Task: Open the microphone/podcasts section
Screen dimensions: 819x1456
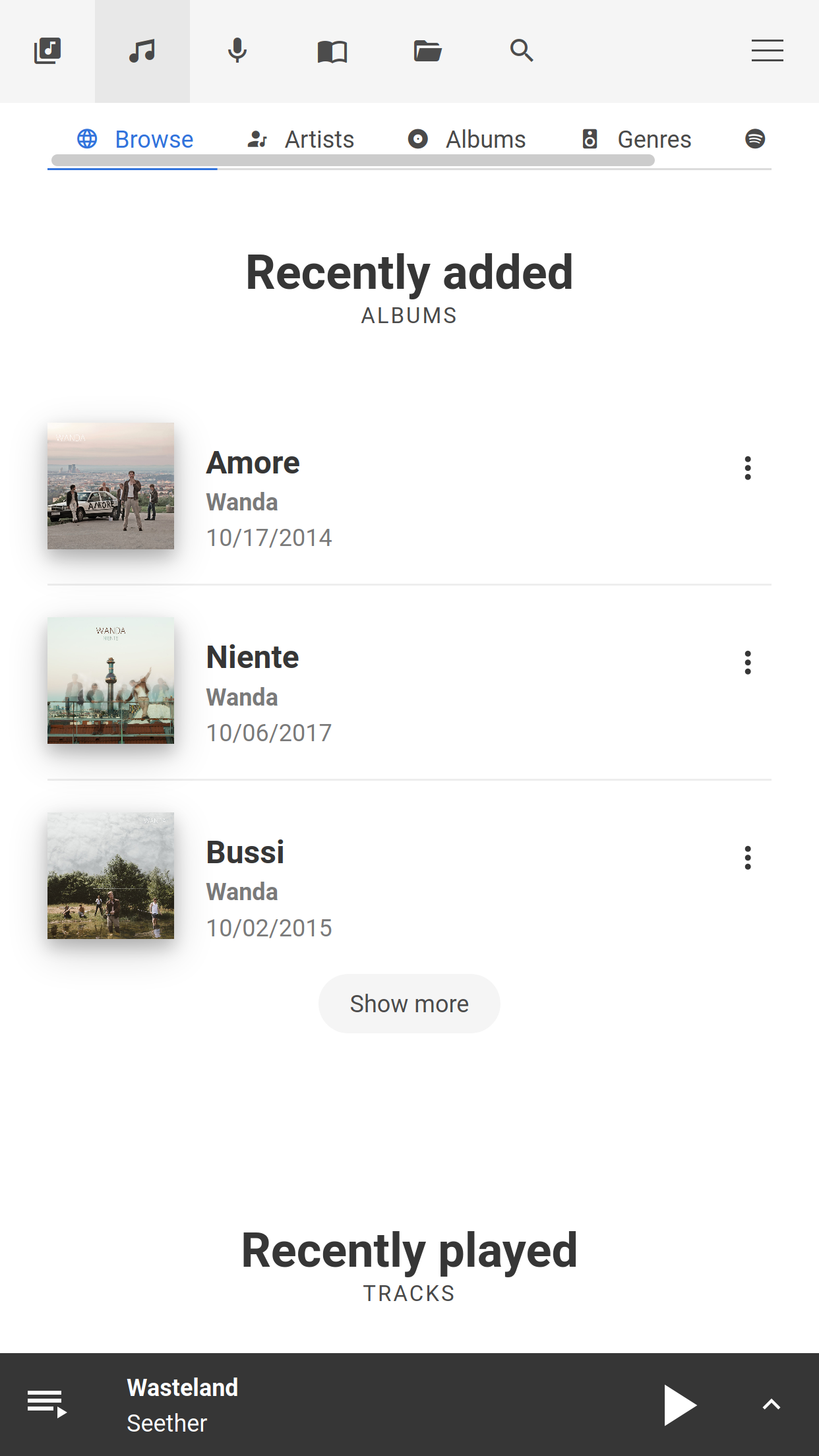Action: [237, 50]
